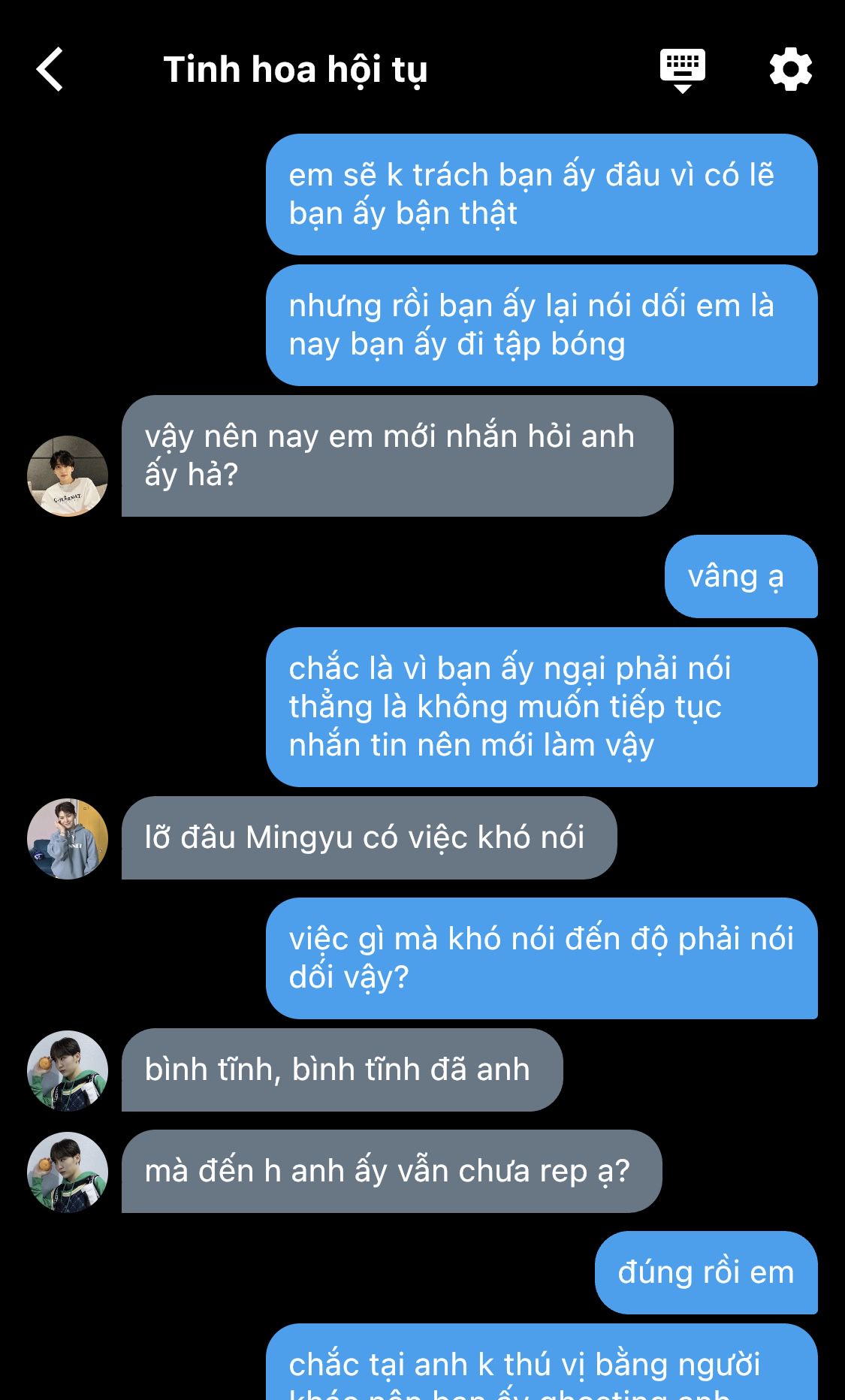Screen dimensions: 845x1400
Task: View profile picture beside 'bình tĩnh, bình tĩnh đã anh'
Action: click(68, 1070)
